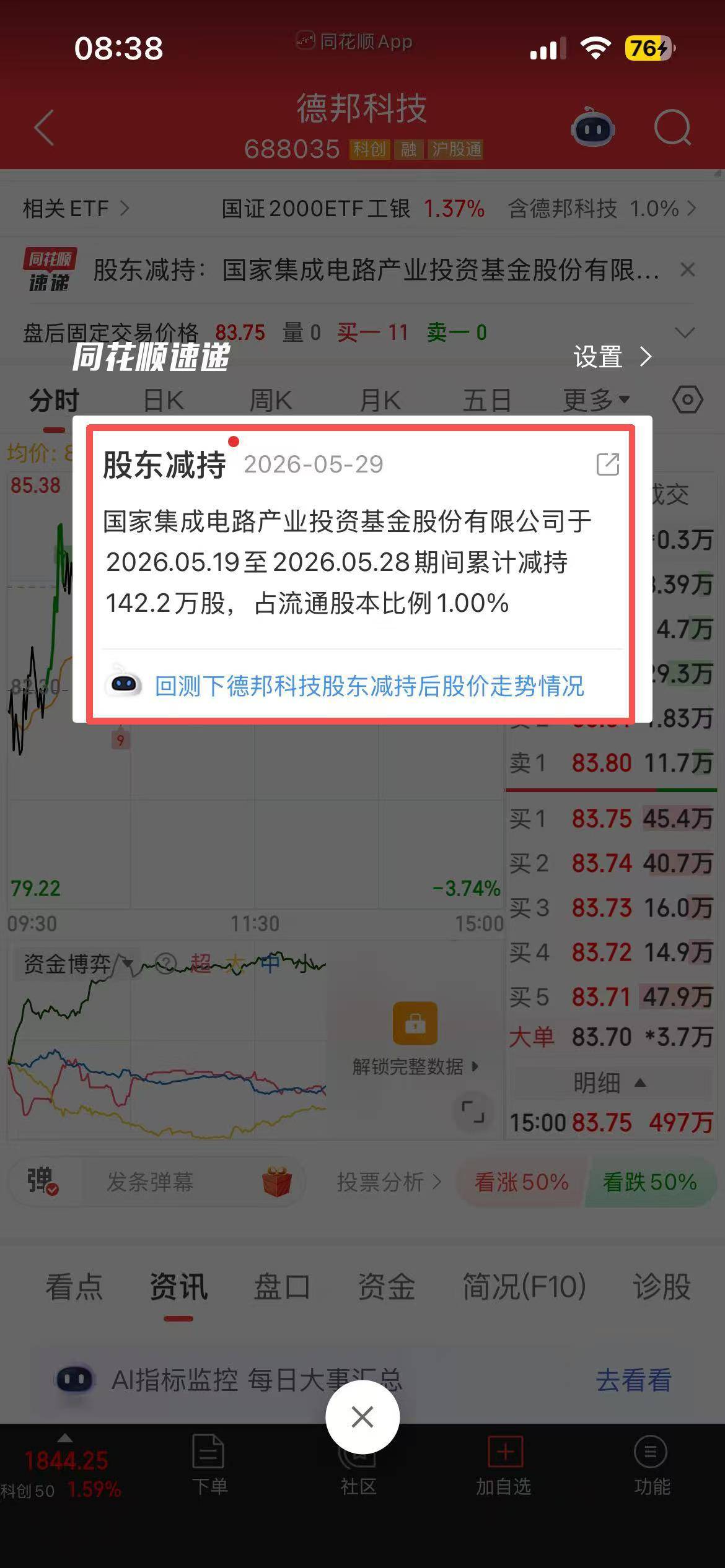The width and height of the screenshot is (725, 1568).
Task: Open 设置 for 同花顺速递
Action: tap(612, 357)
